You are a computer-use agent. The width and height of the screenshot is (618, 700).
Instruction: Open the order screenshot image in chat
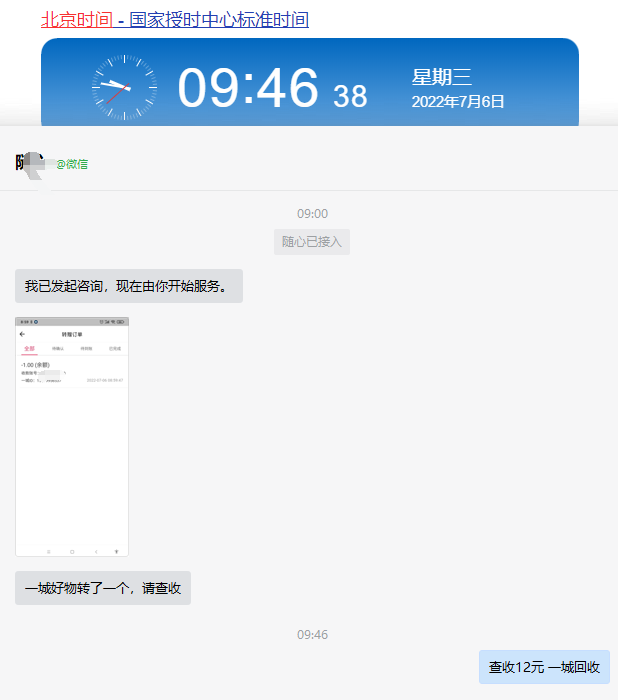click(x=72, y=436)
